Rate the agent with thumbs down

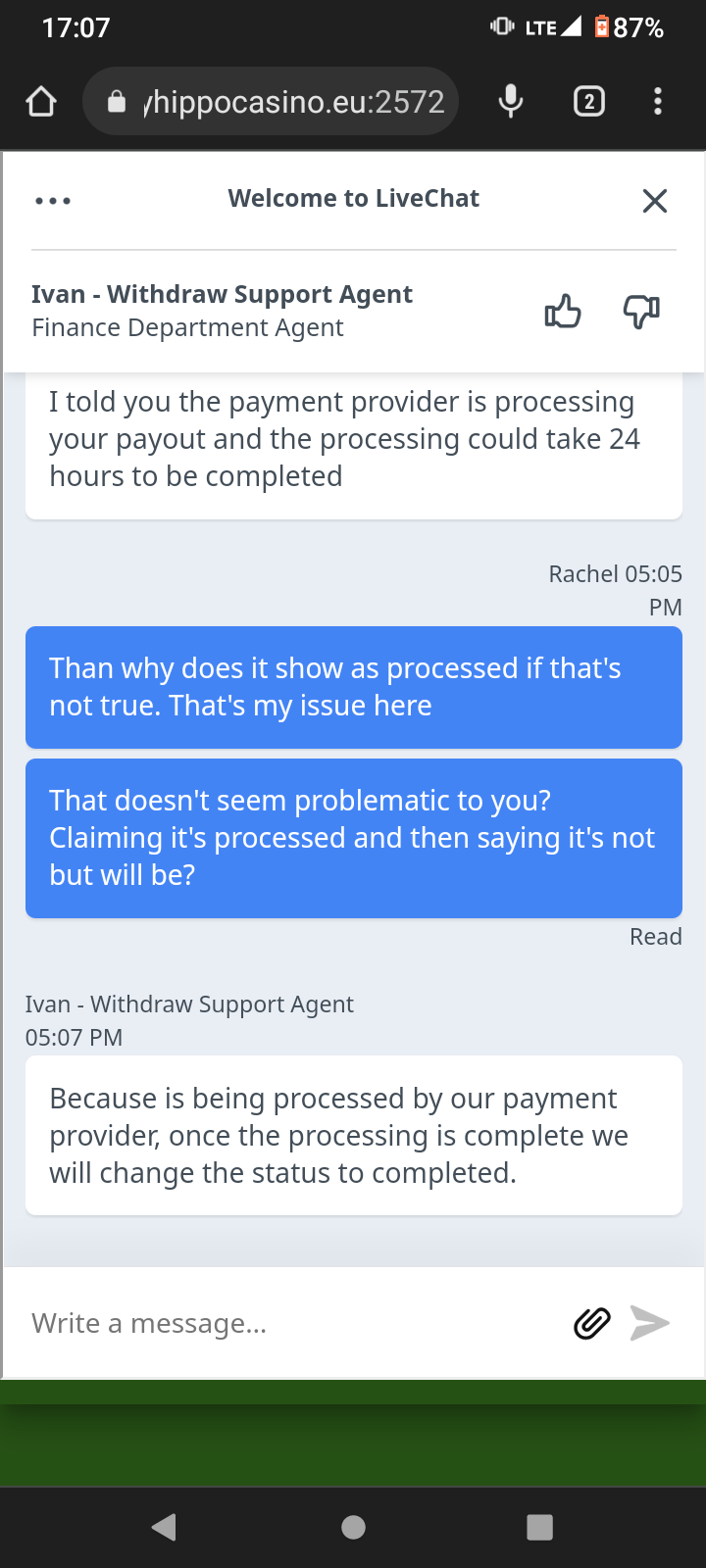[x=641, y=312]
